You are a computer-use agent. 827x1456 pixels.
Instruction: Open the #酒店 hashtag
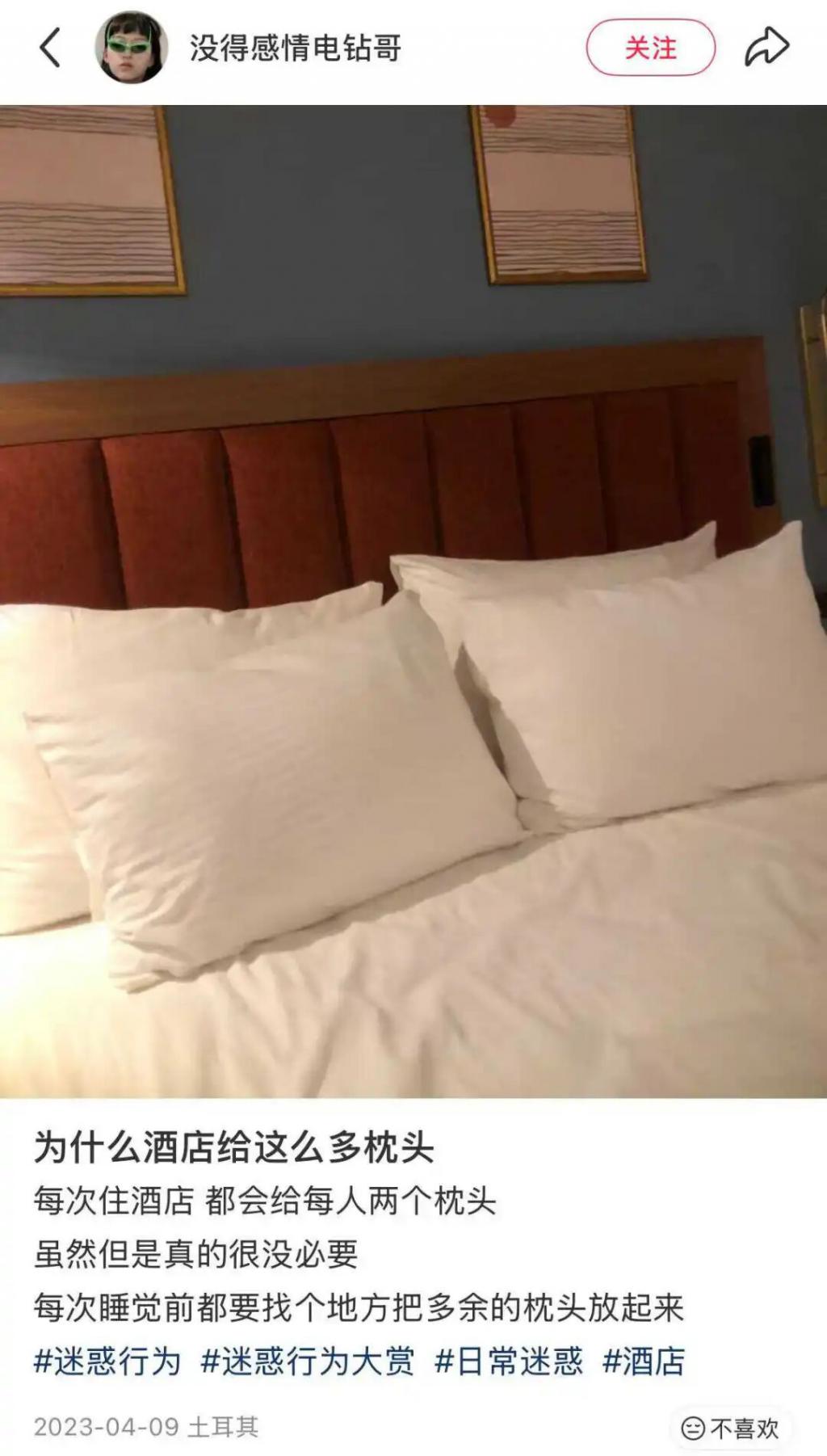tap(644, 1361)
